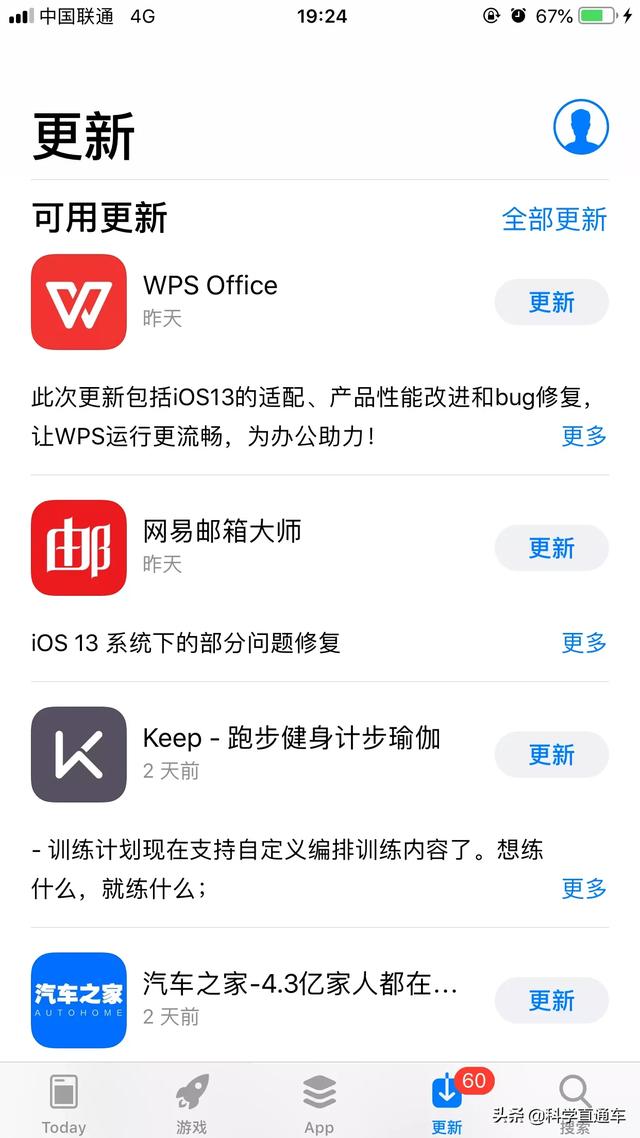Expand 更多 under WPS Office description
640x1138 pixels.
pos(584,436)
